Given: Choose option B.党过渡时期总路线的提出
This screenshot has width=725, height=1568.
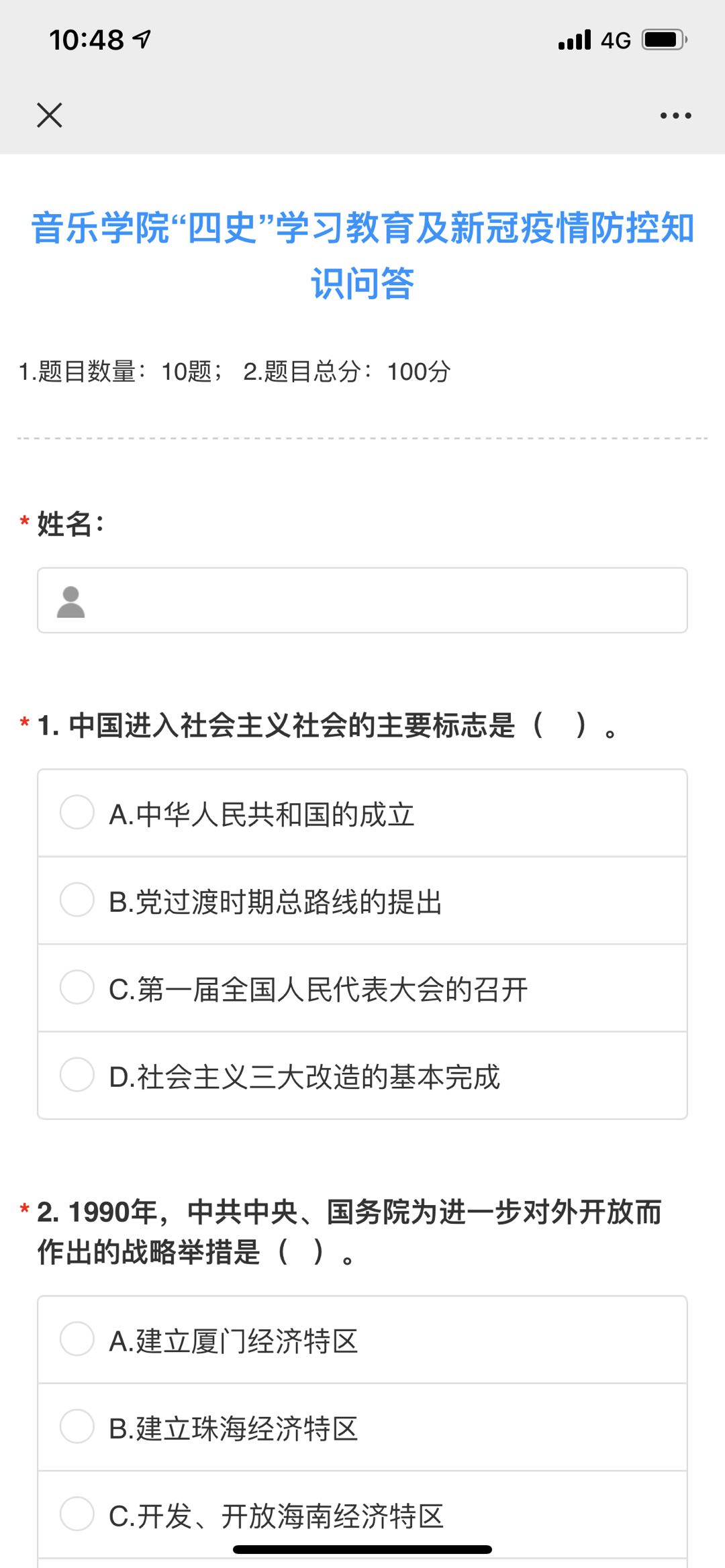Looking at the screenshot, I should tap(362, 900).
